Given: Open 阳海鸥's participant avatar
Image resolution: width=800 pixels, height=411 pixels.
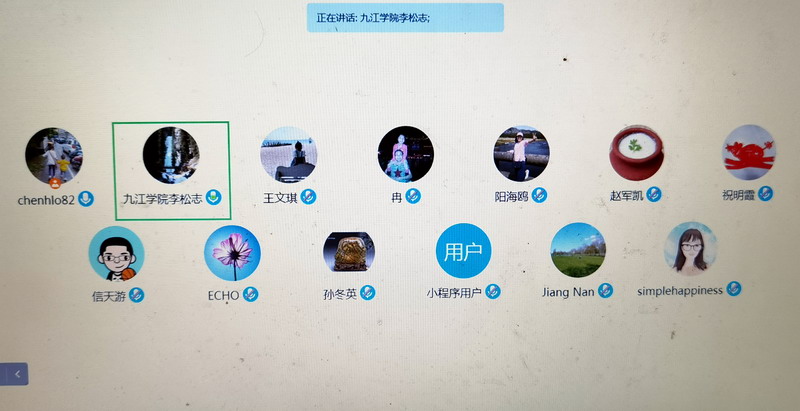Looking at the screenshot, I should [522, 153].
